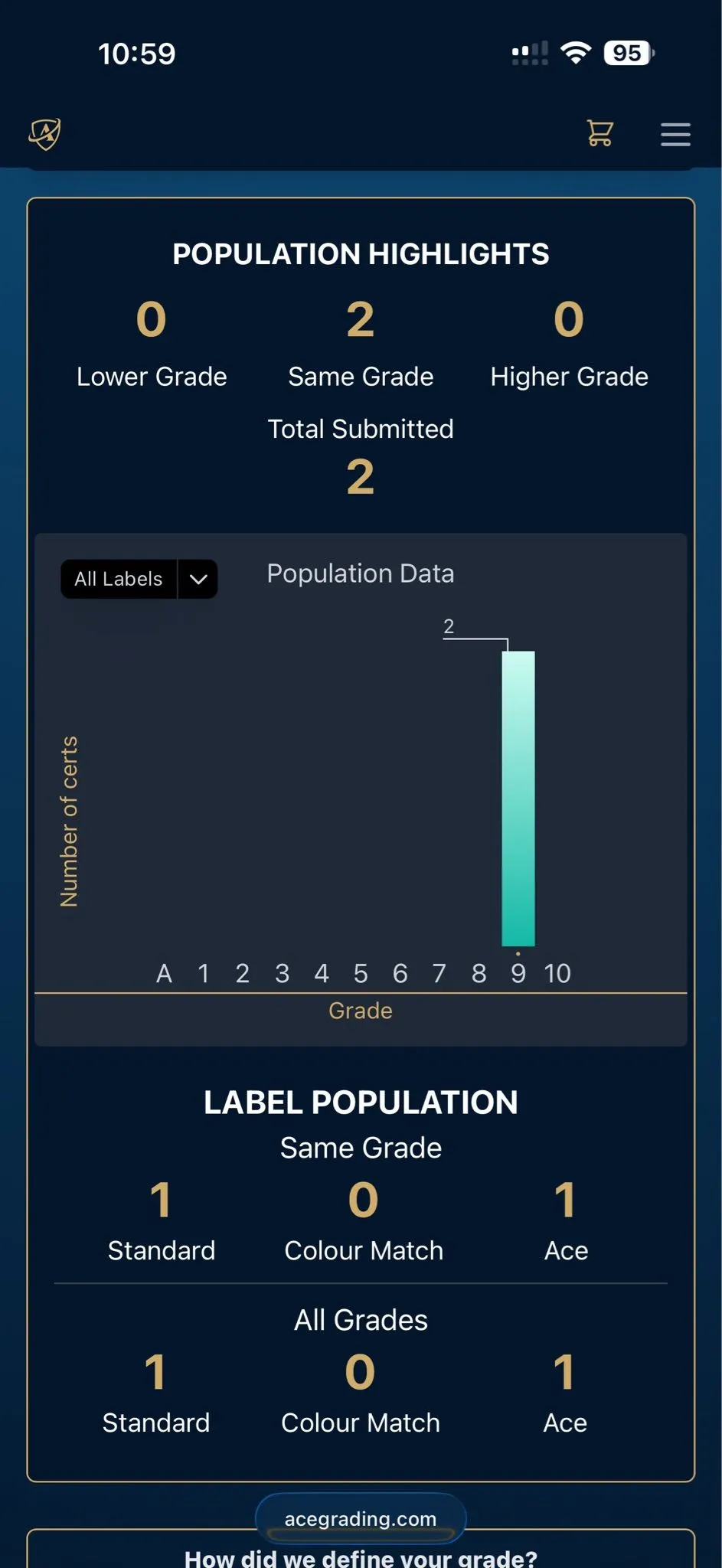The width and height of the screenshot is (722, 1568).
Task: Open the hamburger menu
Action: 675,134
